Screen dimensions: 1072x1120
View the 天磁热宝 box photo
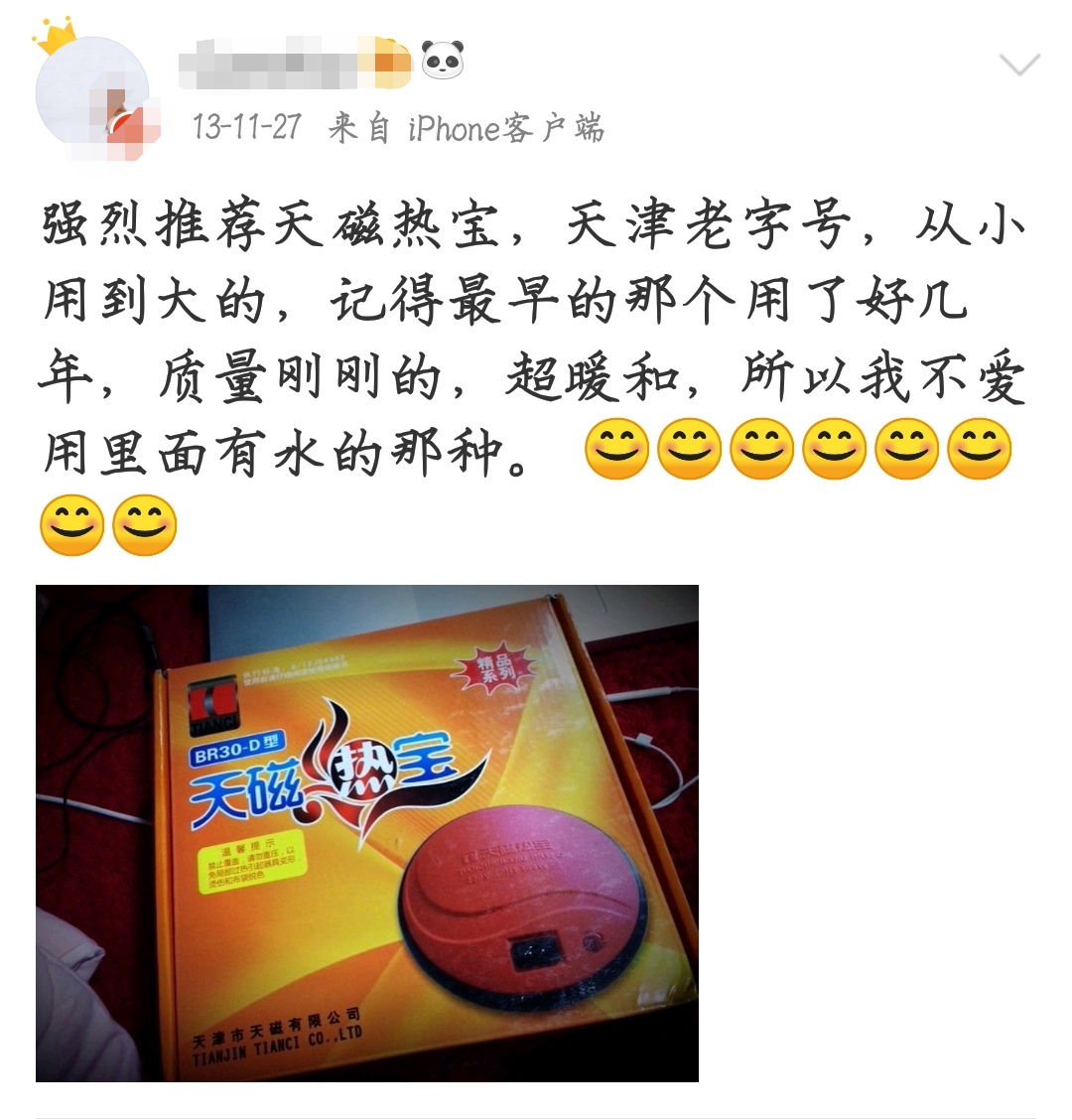point(367,832)
